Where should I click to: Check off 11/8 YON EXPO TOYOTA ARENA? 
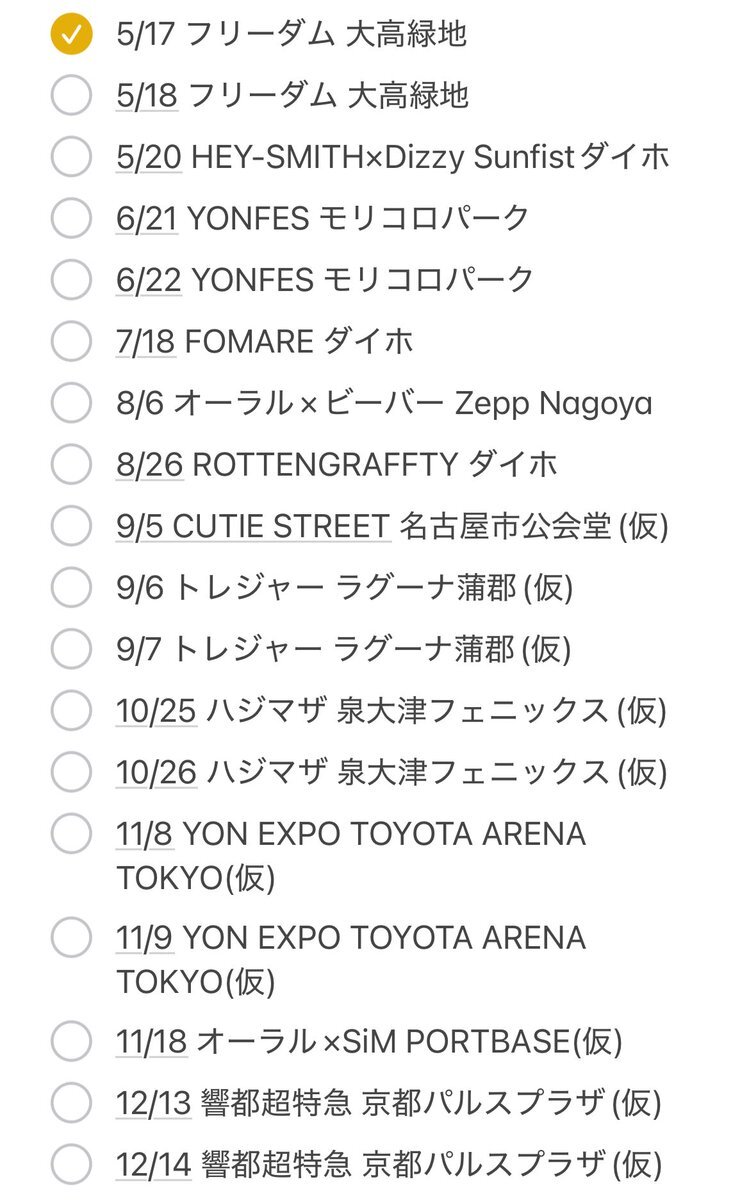(x=71, y=833)
